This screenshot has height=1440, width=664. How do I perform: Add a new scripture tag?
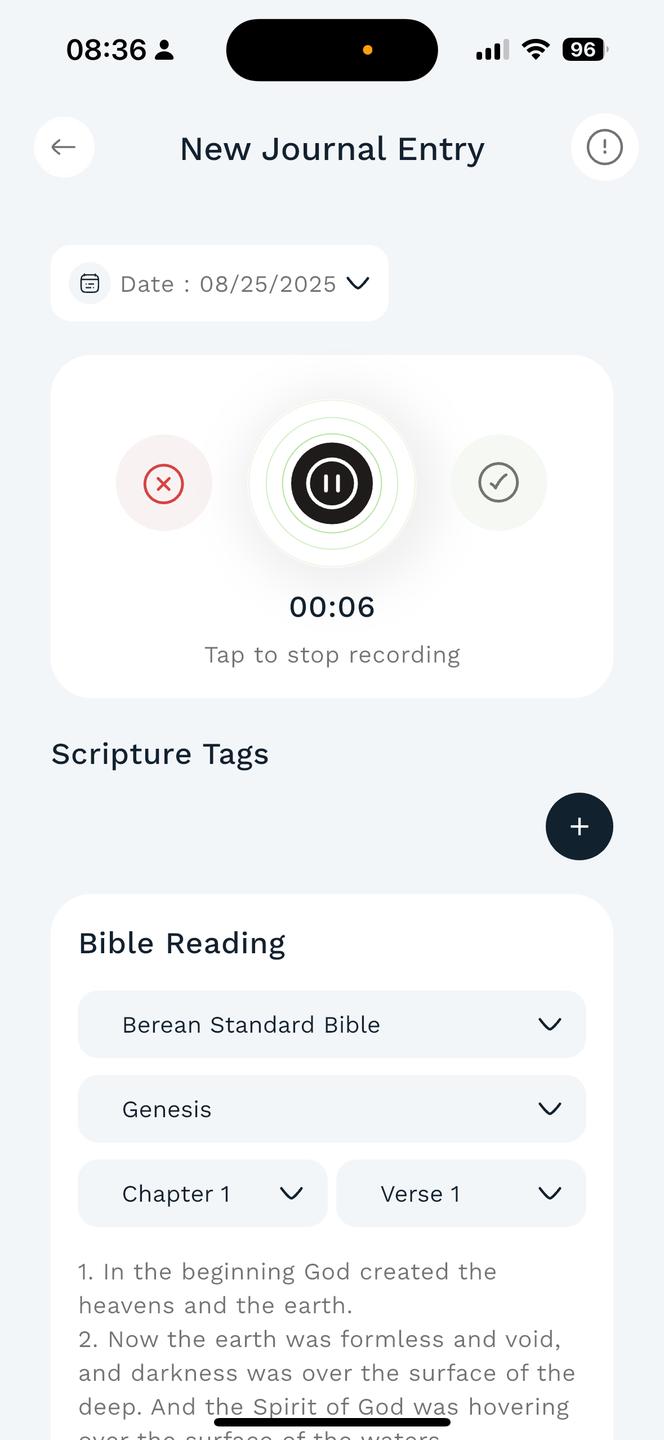pyautogui.click(x=579, y=827)
